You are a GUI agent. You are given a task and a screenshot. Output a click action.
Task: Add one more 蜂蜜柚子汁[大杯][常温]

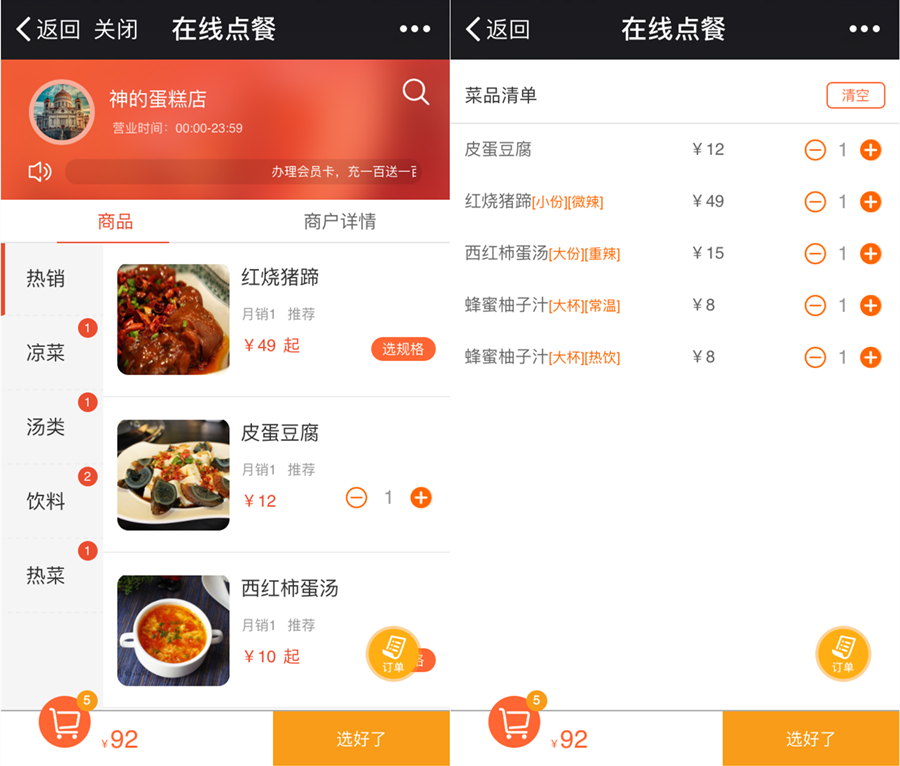coord(871,305)
